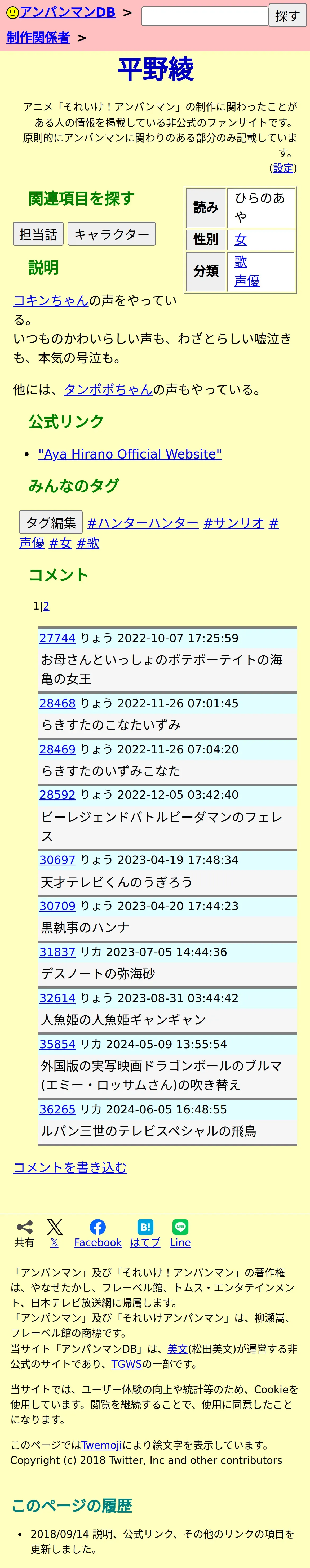Open the コキンちゃん character link
Viewport: 310px width, 1568px height.
pos(51,301)
